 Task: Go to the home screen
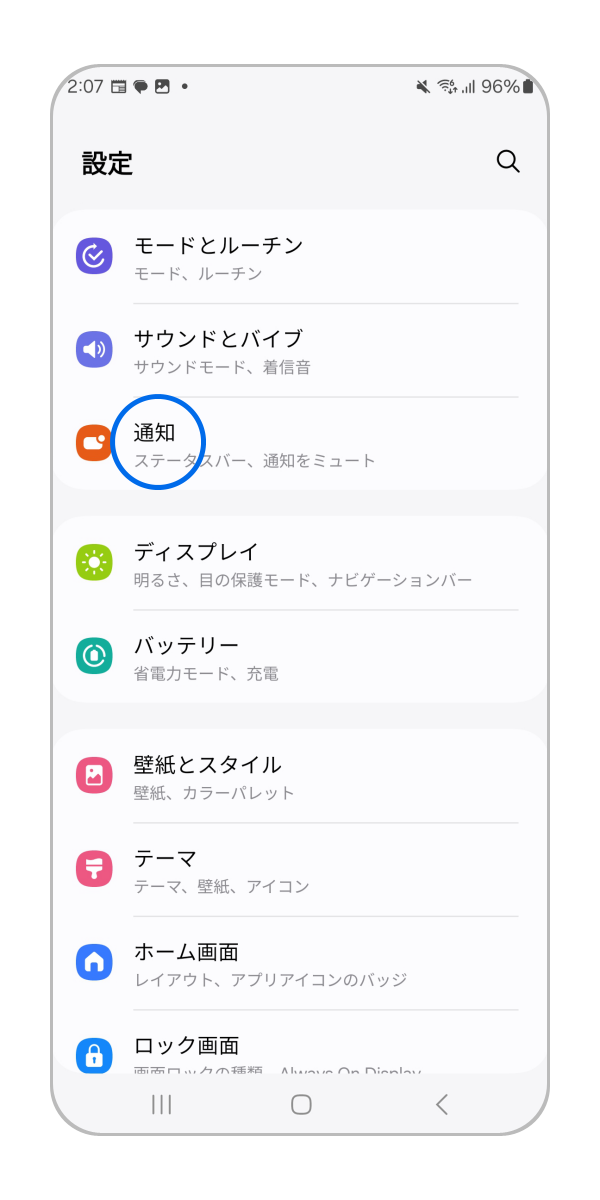(300, 1104)
